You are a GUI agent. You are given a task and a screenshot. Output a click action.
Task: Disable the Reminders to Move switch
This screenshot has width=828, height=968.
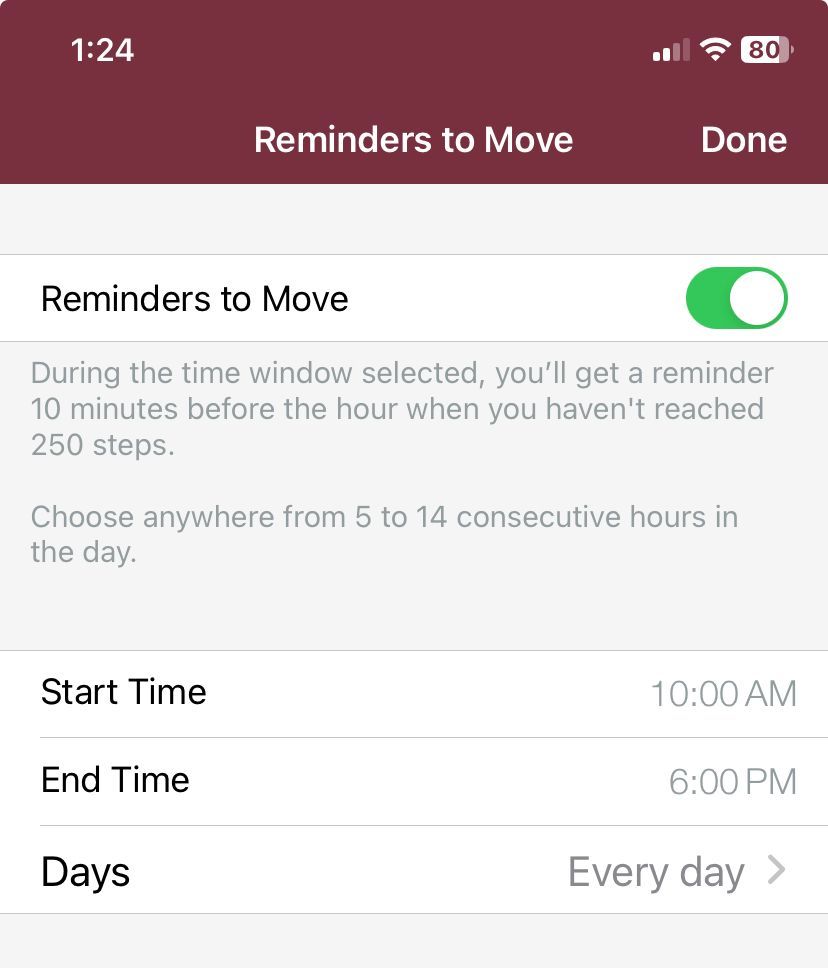(x=736, y=298)
